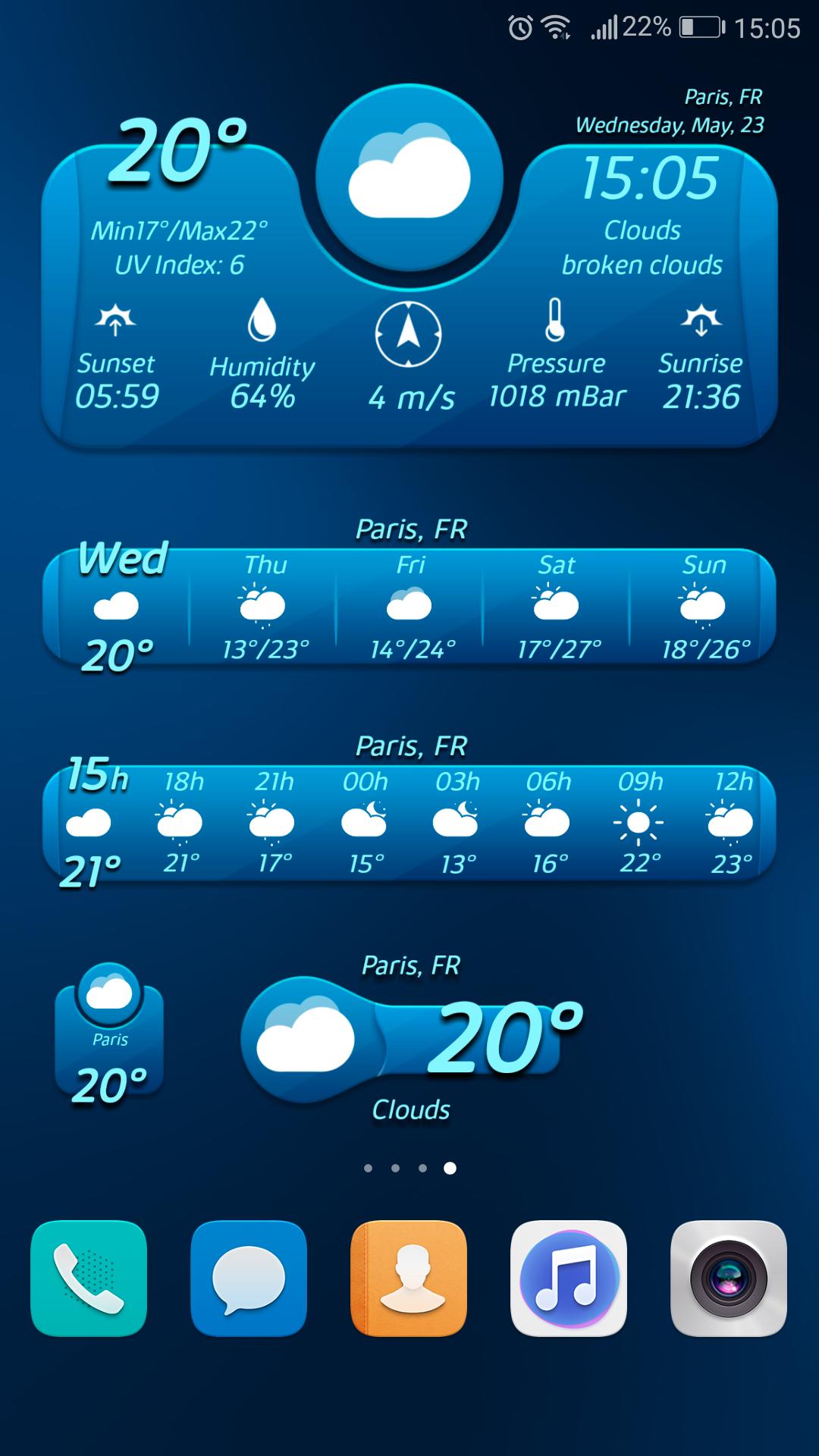The image size is (819, 1456).
Task: Tap the sunrise icon
Action: (701, 322)
